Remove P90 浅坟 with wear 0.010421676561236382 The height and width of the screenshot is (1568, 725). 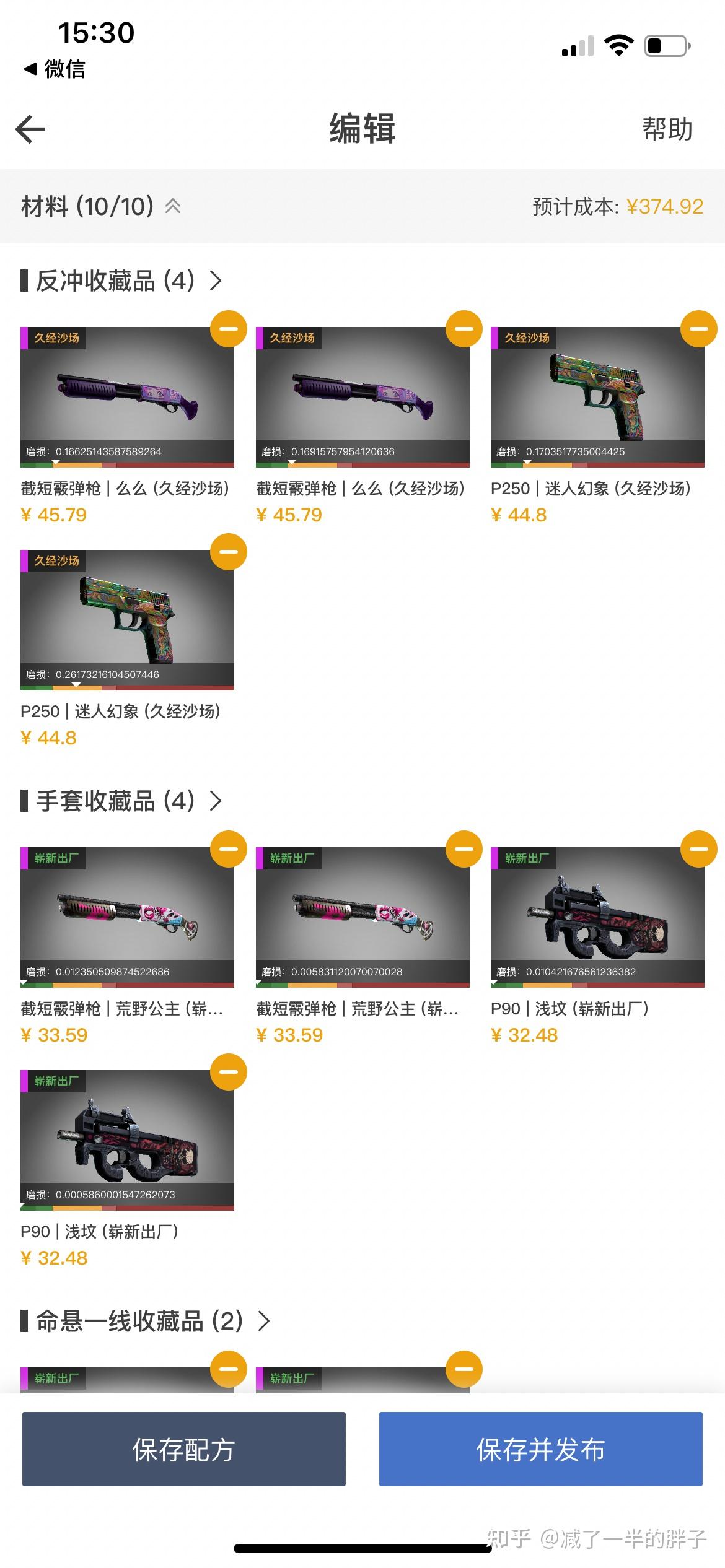coord(699,849)
